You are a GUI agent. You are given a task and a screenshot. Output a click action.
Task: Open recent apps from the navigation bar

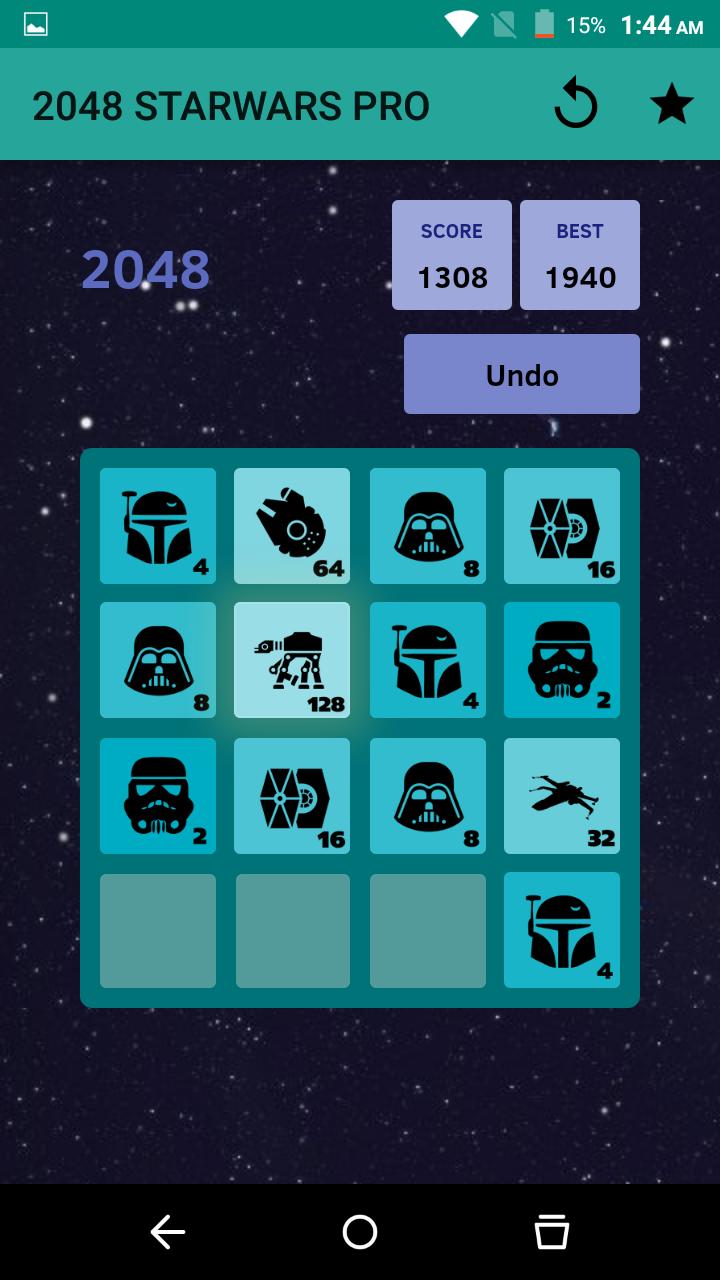(x=551, y=1232)
